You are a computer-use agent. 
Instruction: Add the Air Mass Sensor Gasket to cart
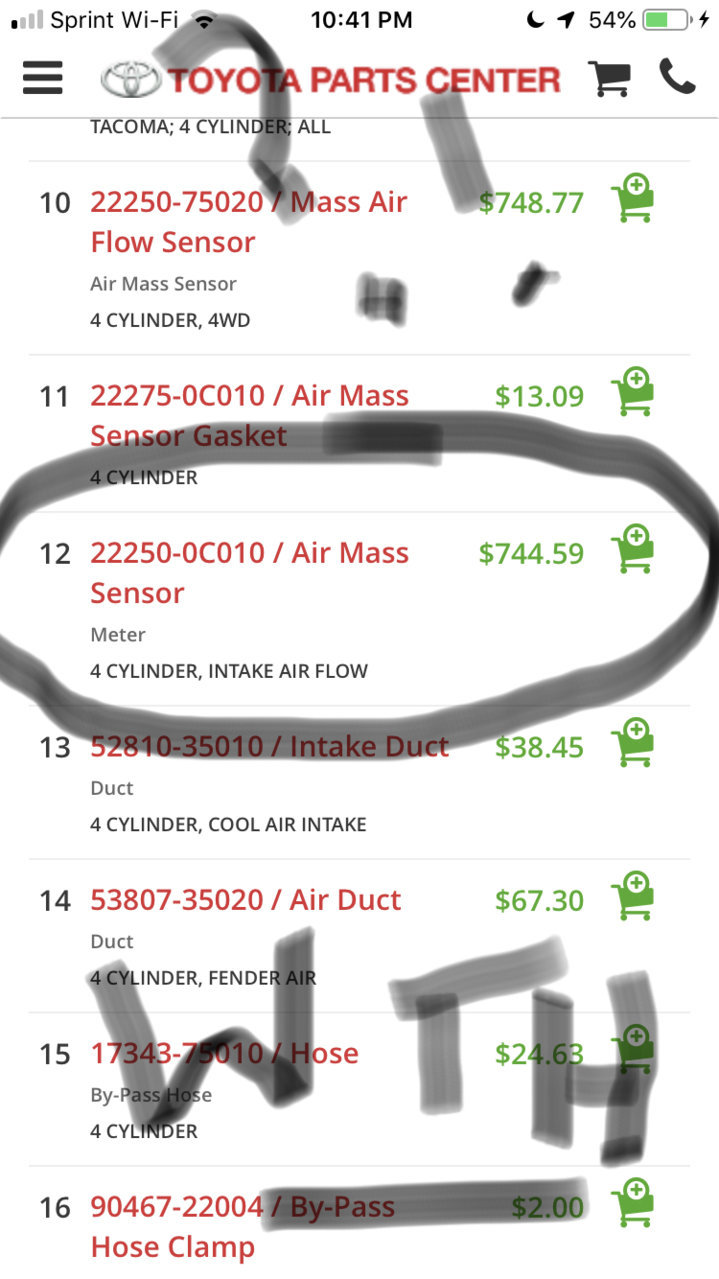coord(633,392)
